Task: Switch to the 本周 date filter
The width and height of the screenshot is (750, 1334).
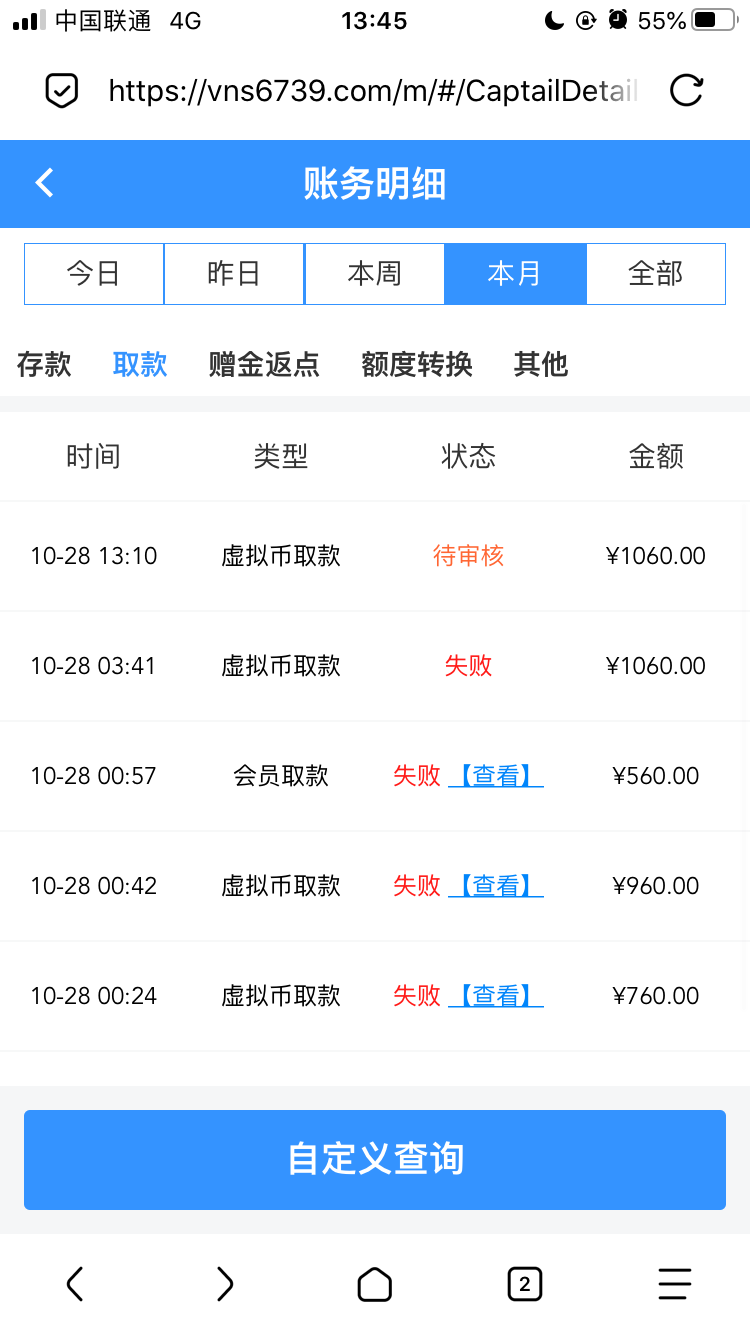Action: (375, 273)
